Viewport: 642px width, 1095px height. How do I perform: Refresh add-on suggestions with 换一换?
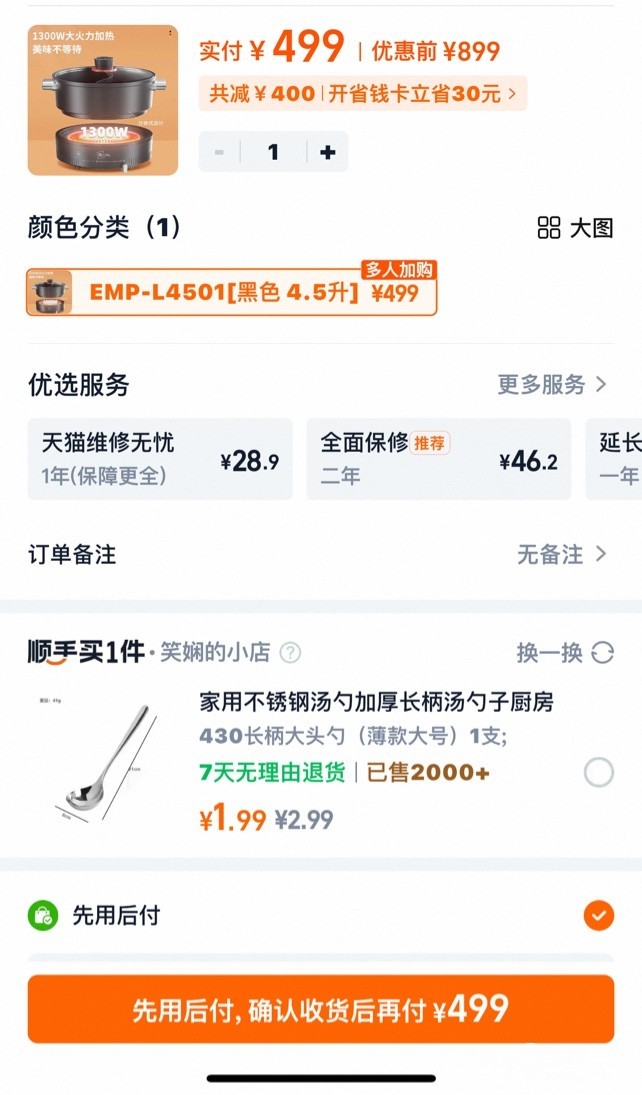[x=565, y=653]
